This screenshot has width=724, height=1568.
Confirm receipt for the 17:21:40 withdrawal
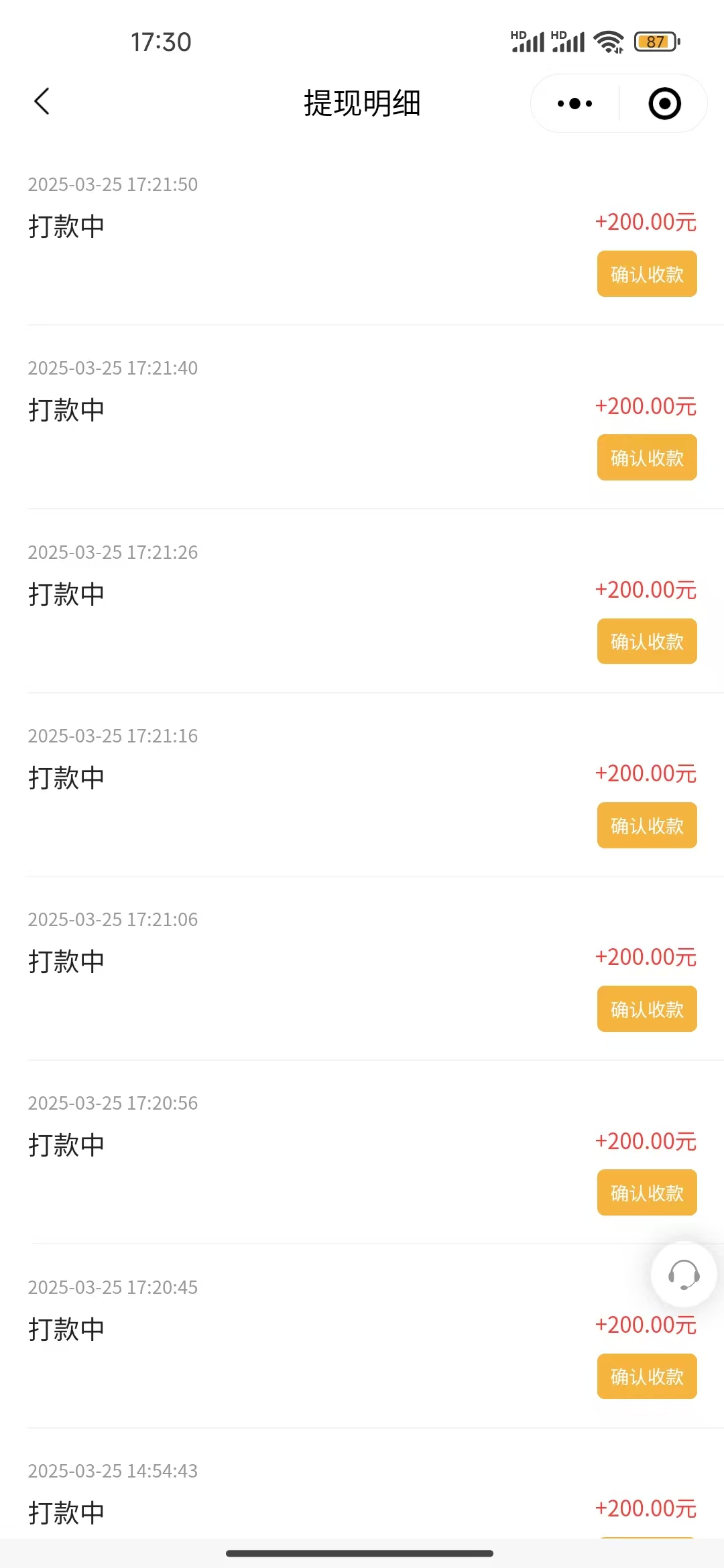click(647, 458)
